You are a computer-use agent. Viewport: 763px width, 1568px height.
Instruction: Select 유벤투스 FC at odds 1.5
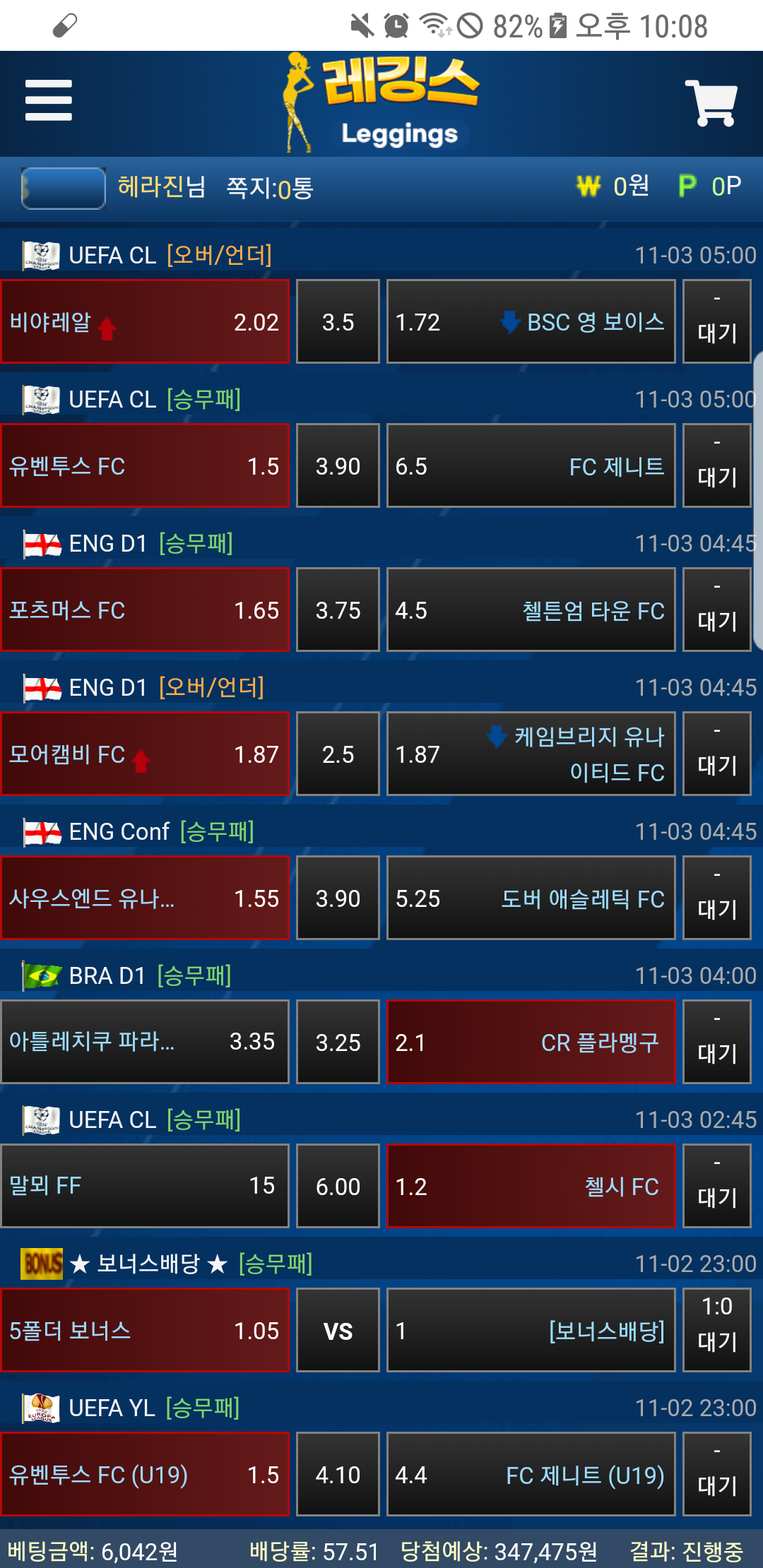tap(145, 466)
